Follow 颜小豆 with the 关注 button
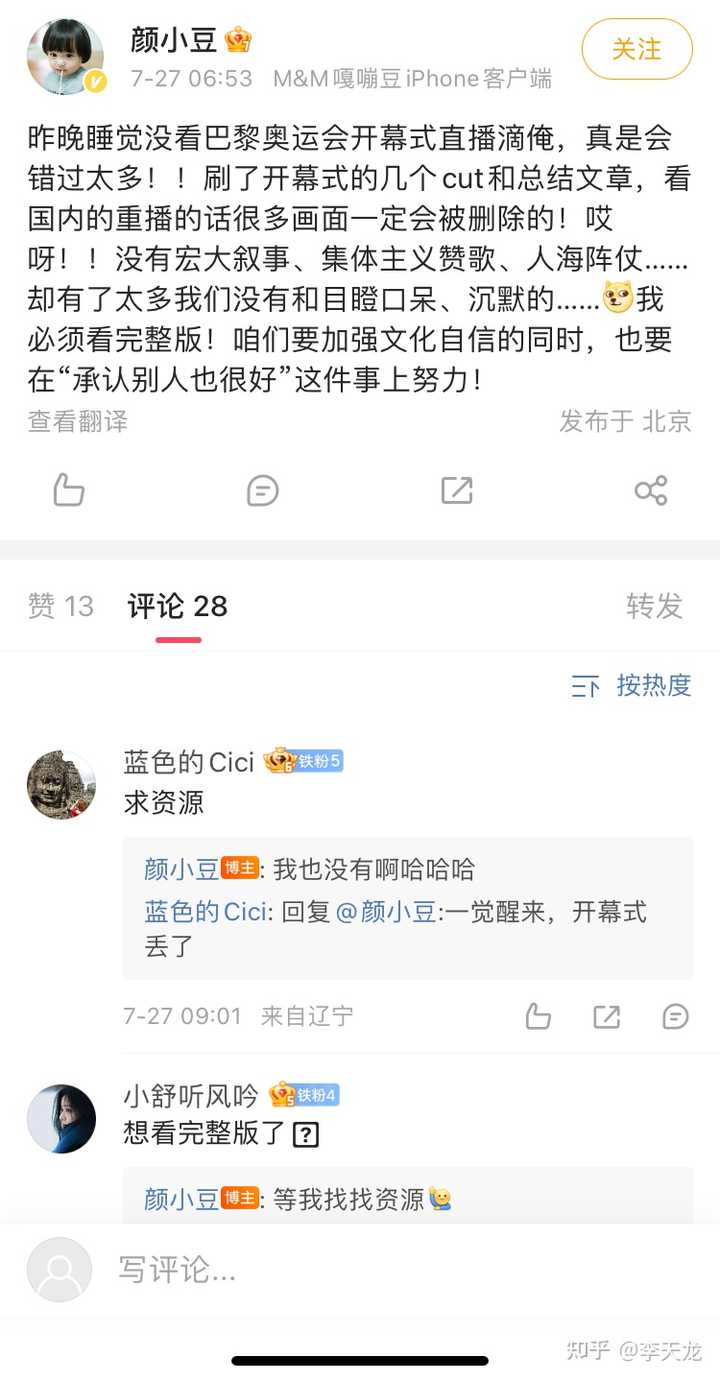The width and height of the screenshot is (720, 1381). click(x=637, y=49)
